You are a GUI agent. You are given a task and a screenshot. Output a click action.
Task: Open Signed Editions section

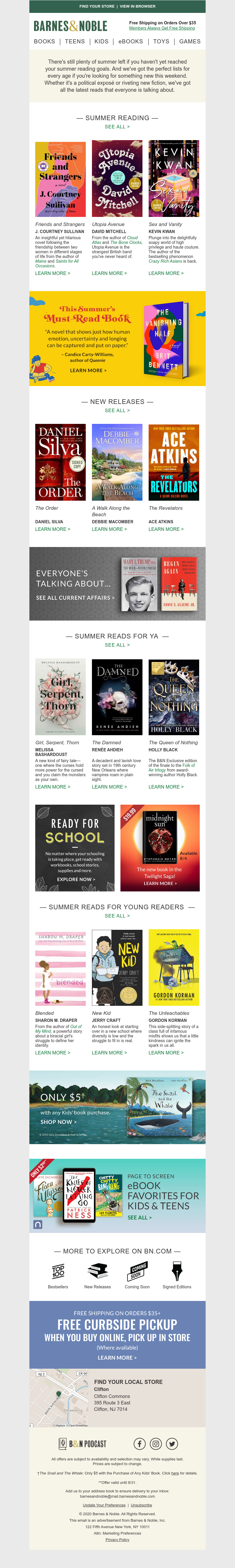click(177, 1274)
